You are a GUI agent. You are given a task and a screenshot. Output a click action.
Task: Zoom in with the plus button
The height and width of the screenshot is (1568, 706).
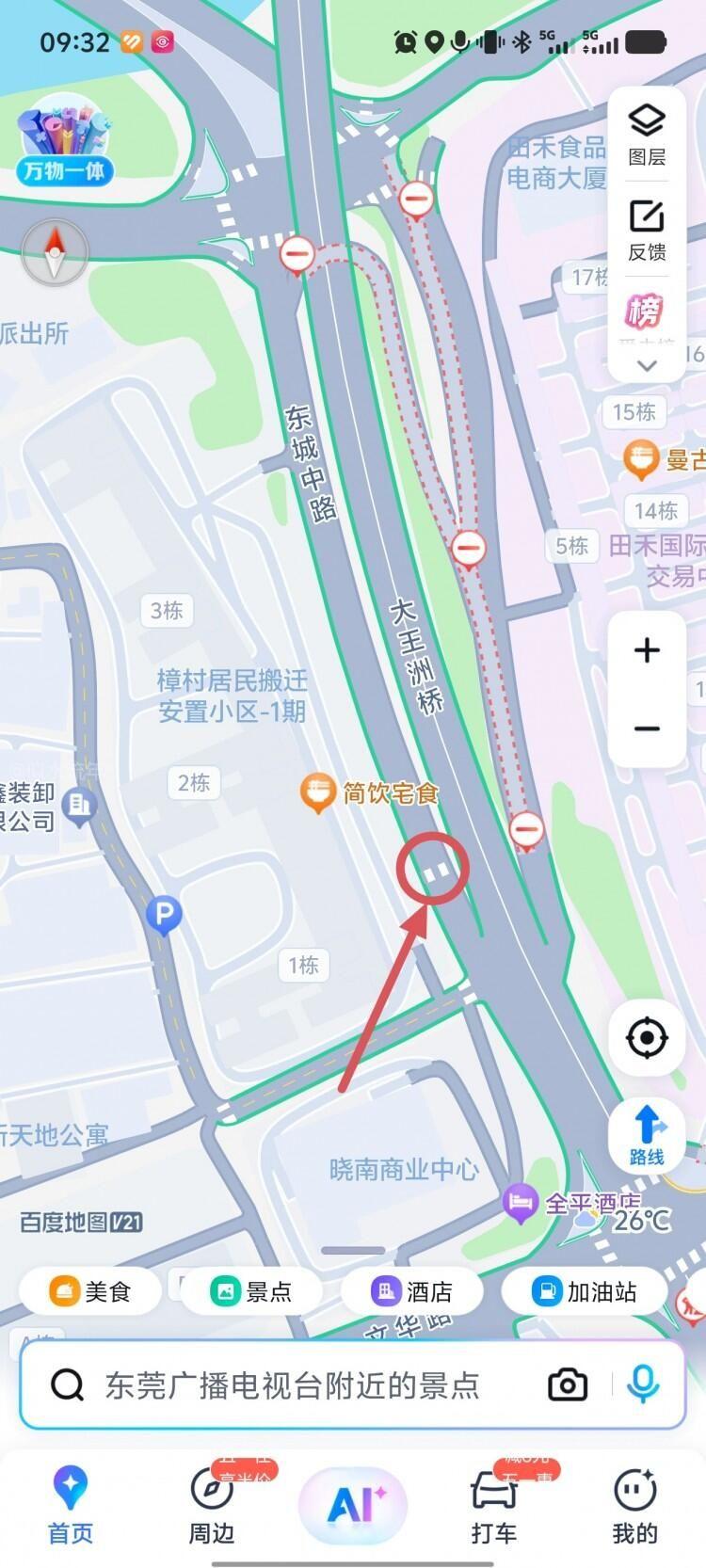coord(647,650)
